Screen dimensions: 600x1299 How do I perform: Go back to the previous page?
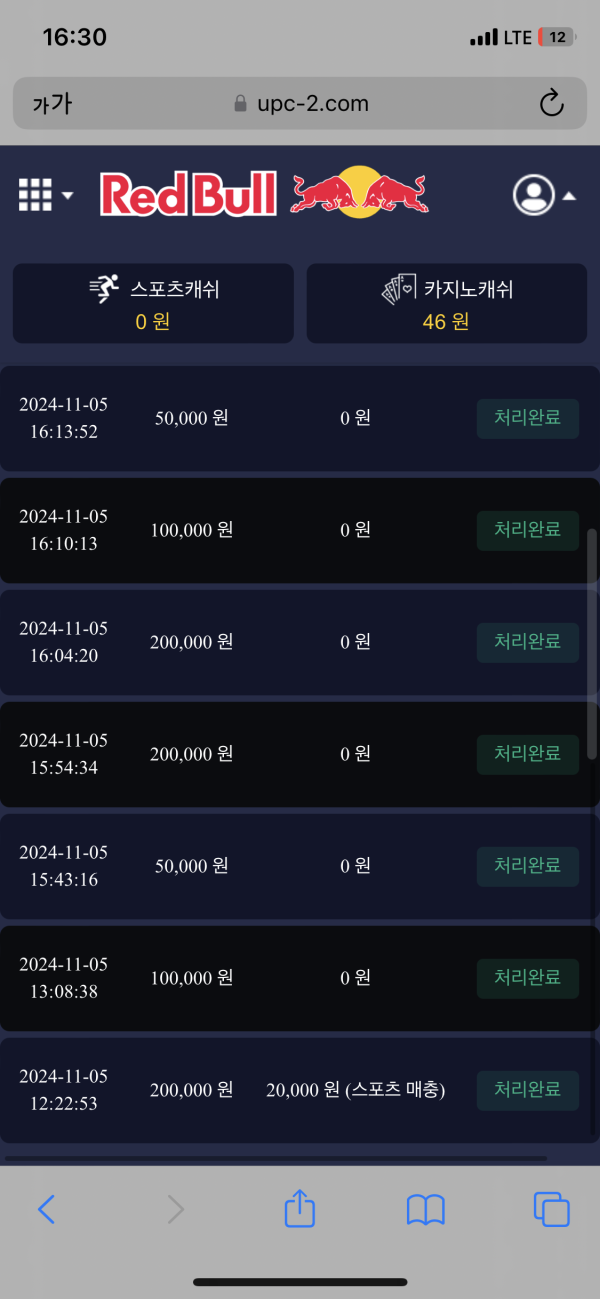point(46,1210)
